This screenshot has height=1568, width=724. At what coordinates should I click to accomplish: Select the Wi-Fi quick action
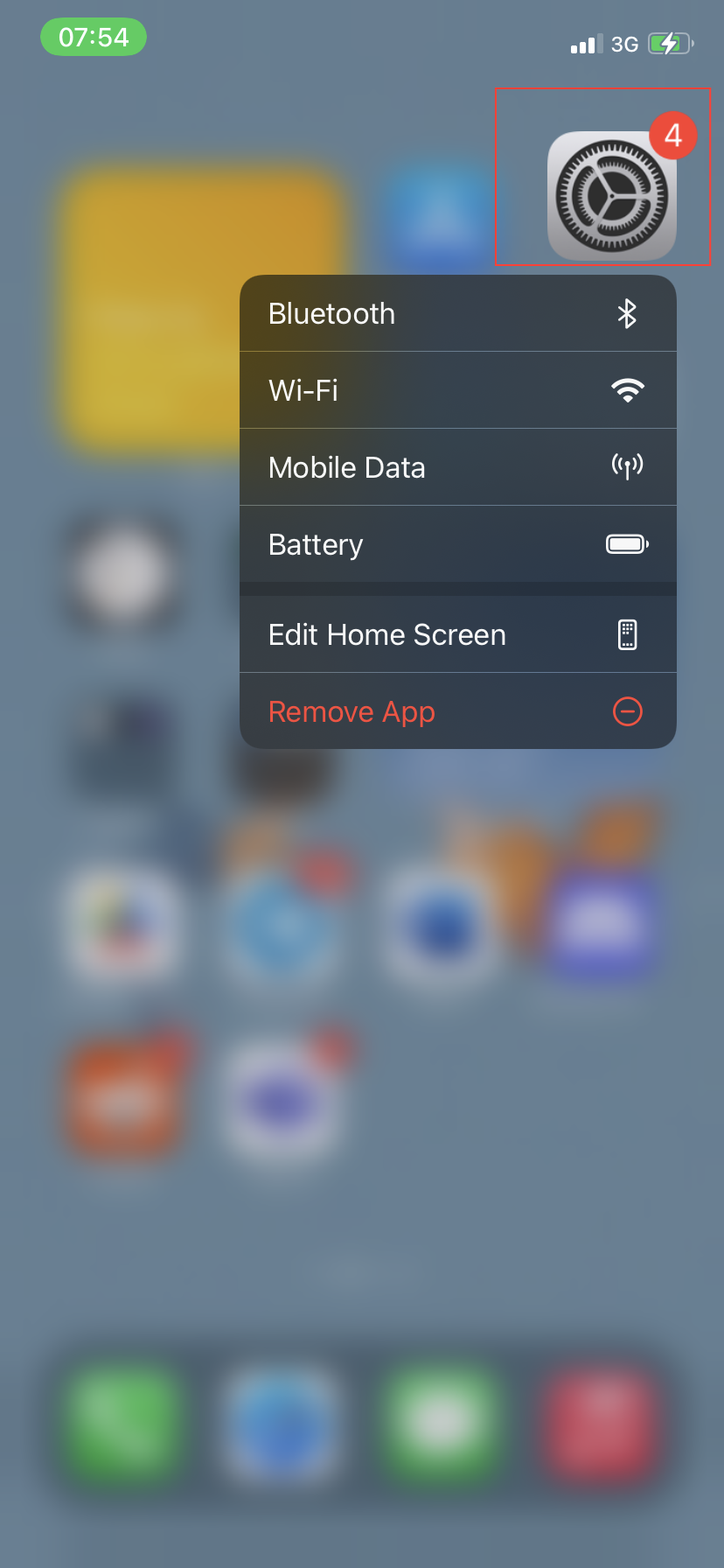(457, 390)
